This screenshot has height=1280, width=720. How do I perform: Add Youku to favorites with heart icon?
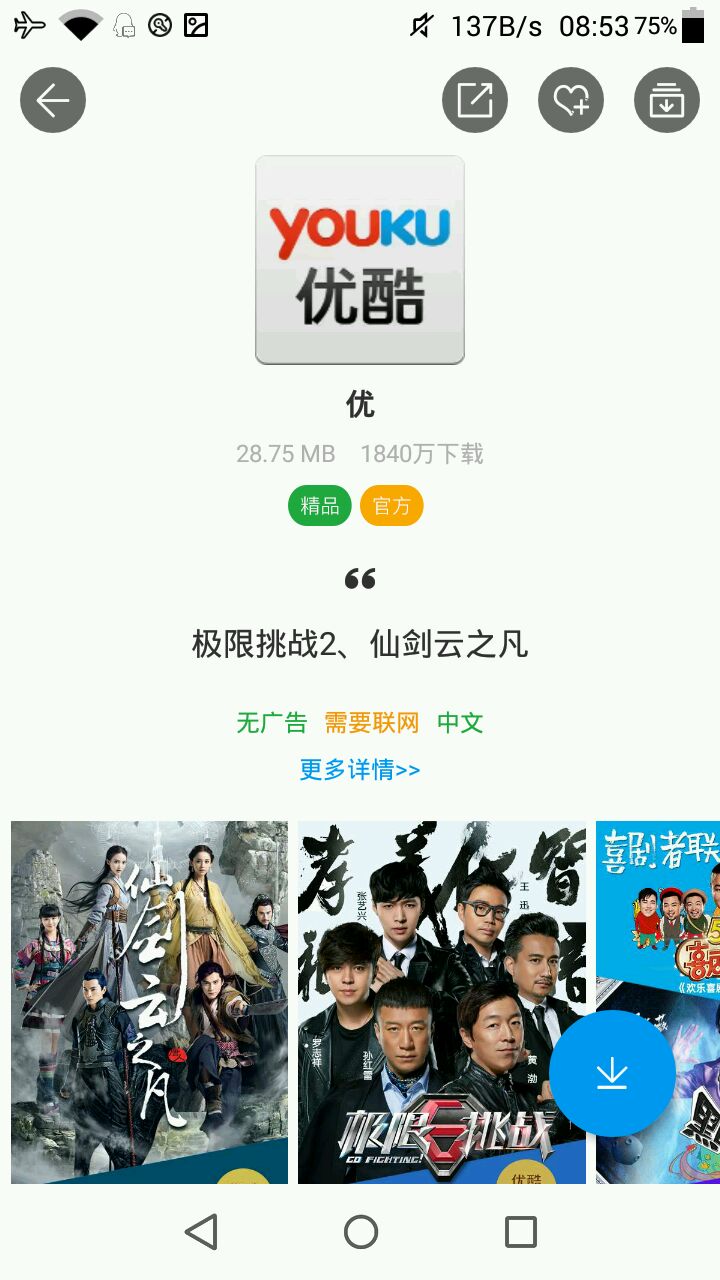point(571,100)
